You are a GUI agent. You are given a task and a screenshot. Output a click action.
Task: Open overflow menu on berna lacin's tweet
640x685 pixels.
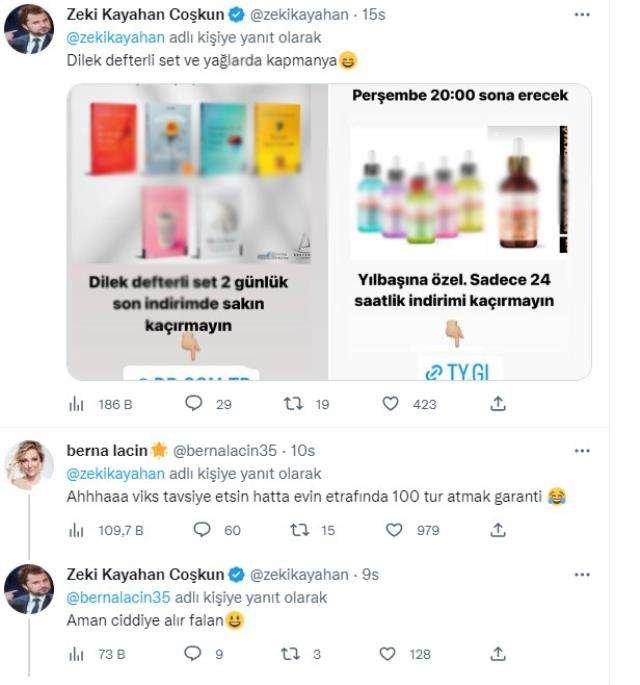pos(582,451)
